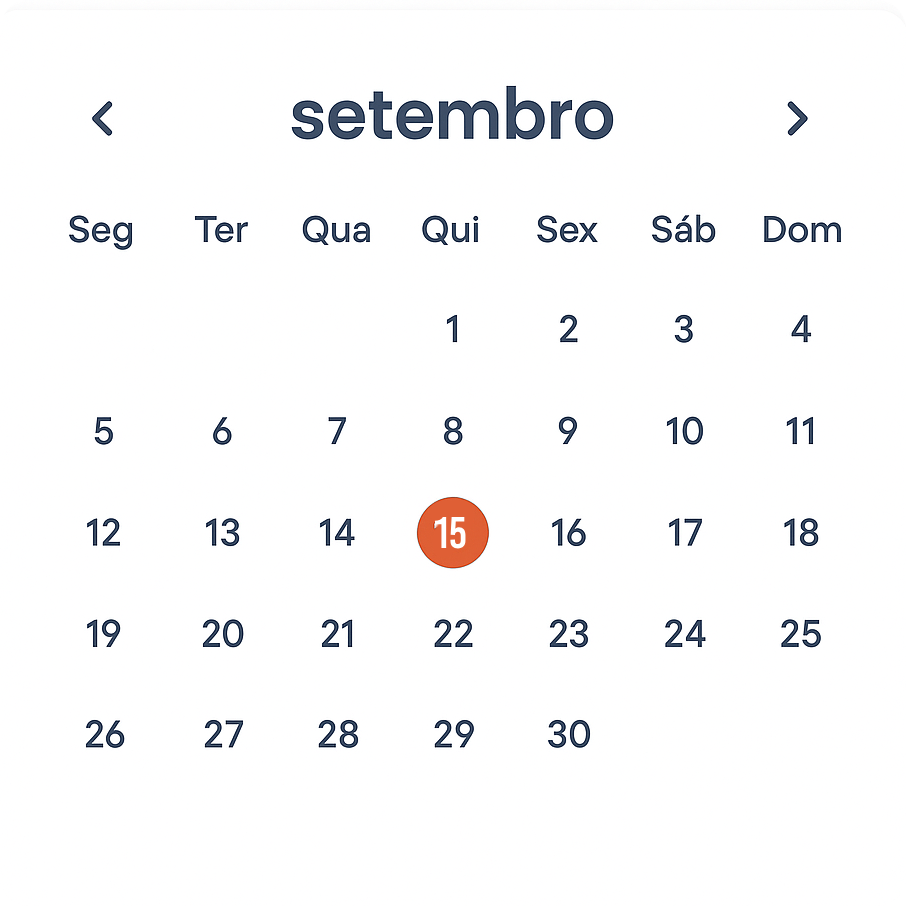Tap day 16
The height and width of the screenshot is (906, 906).
(568, 533)
